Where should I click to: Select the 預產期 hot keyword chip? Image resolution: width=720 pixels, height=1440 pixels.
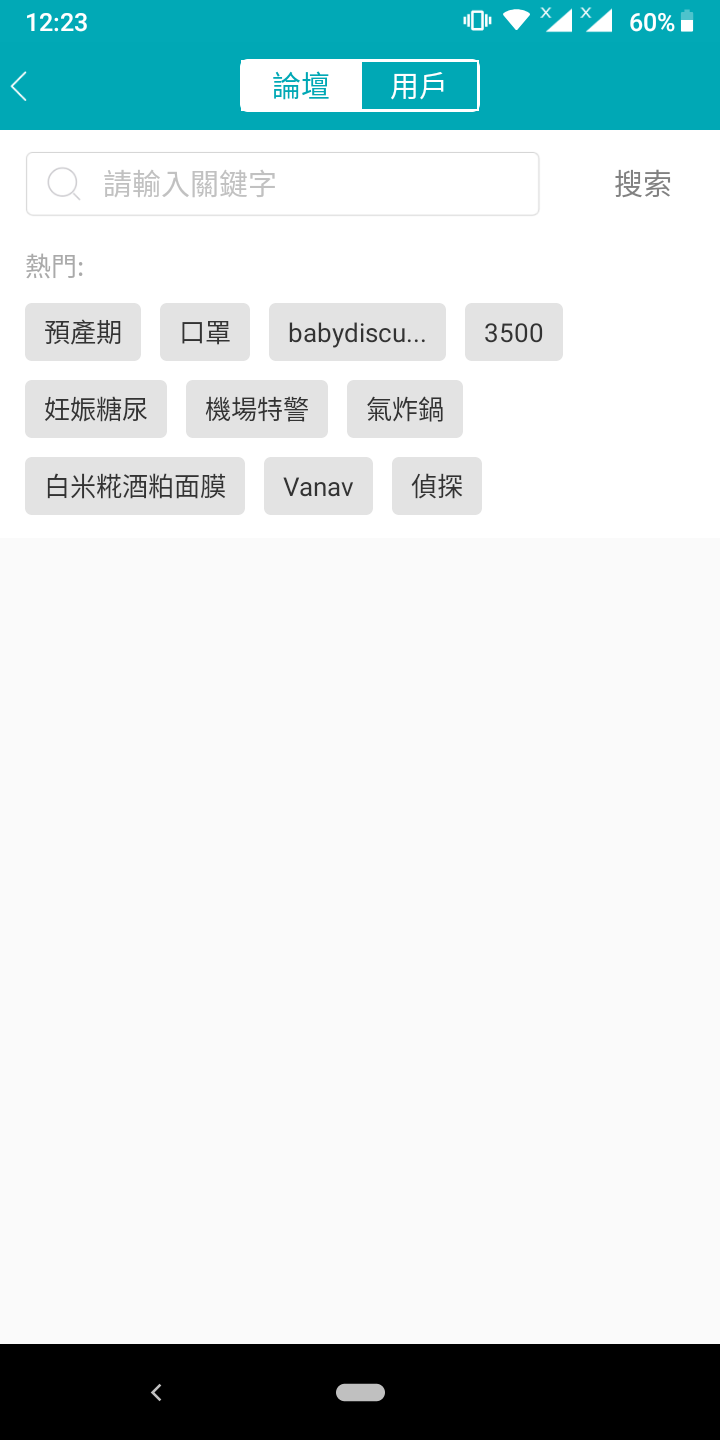pos(83,332)
